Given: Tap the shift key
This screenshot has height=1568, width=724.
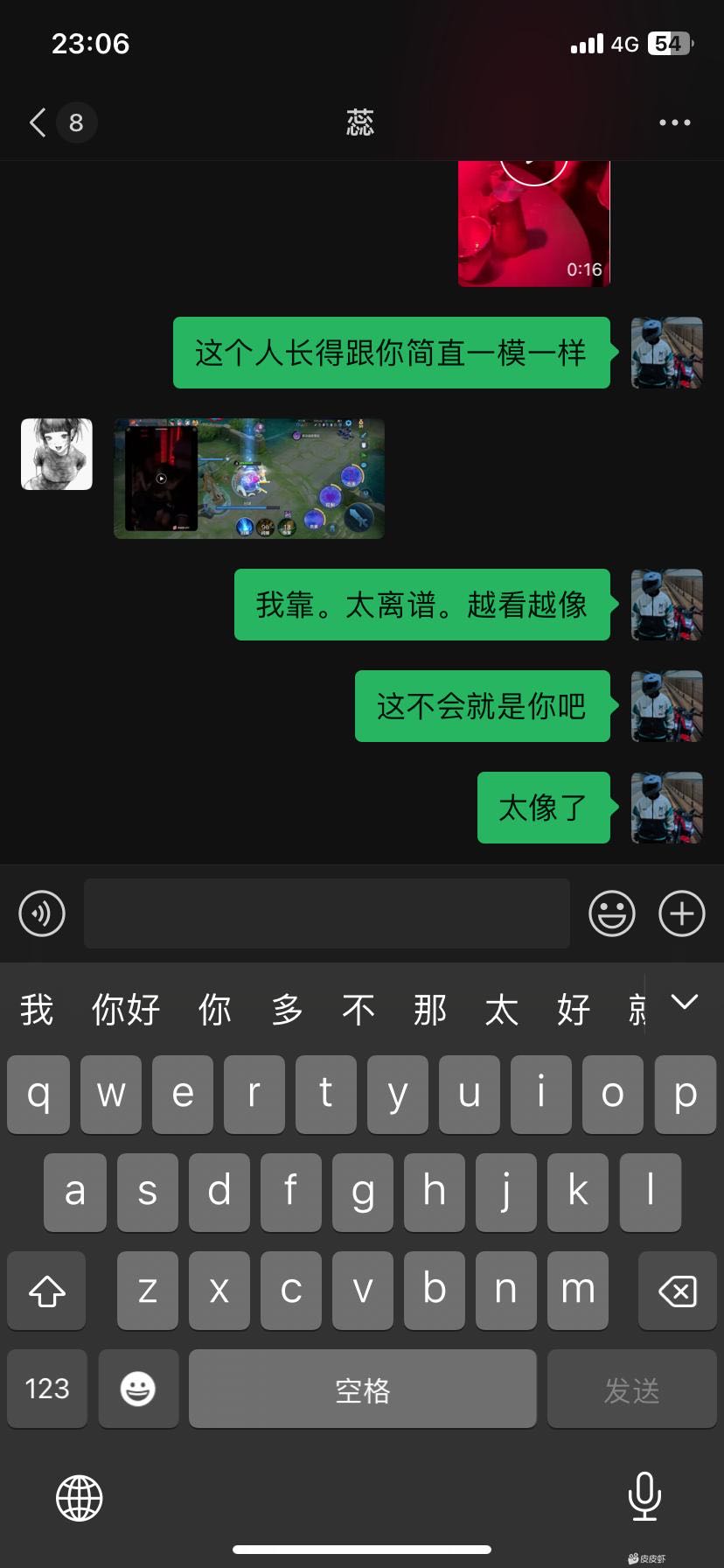Looking at the screenshot, I should (x=47, y=1291).
